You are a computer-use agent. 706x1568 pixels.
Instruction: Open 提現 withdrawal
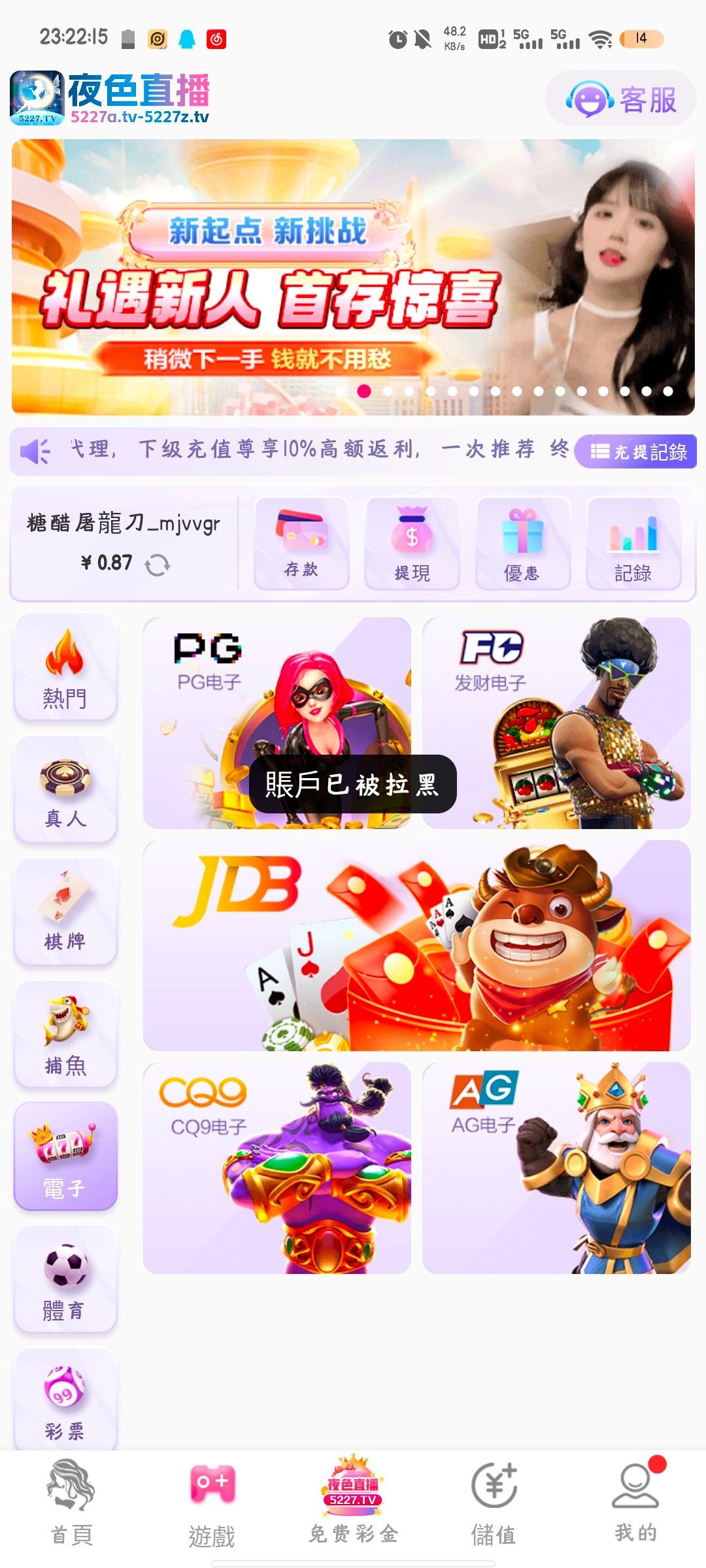point(412,544)
